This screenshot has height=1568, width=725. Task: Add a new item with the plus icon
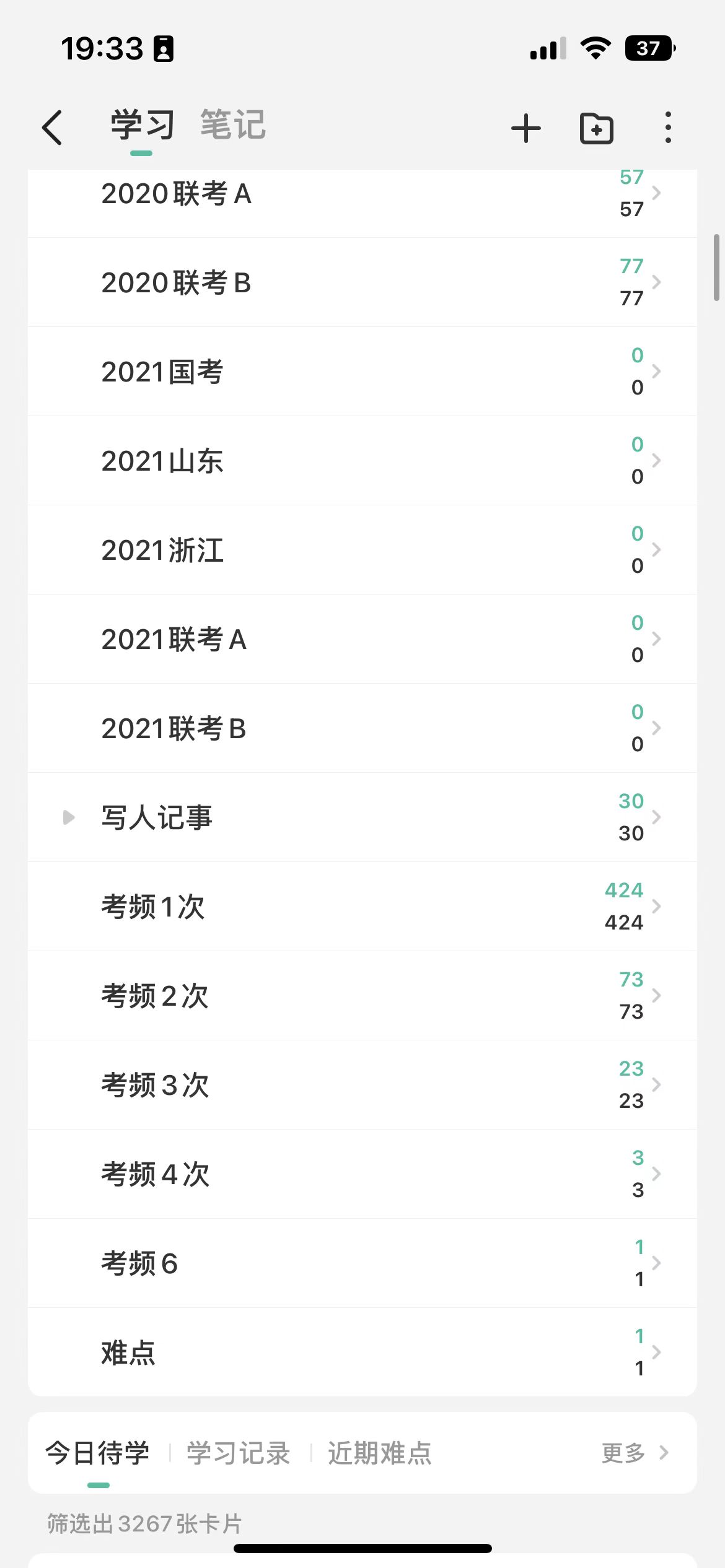[x=526, y=128]
